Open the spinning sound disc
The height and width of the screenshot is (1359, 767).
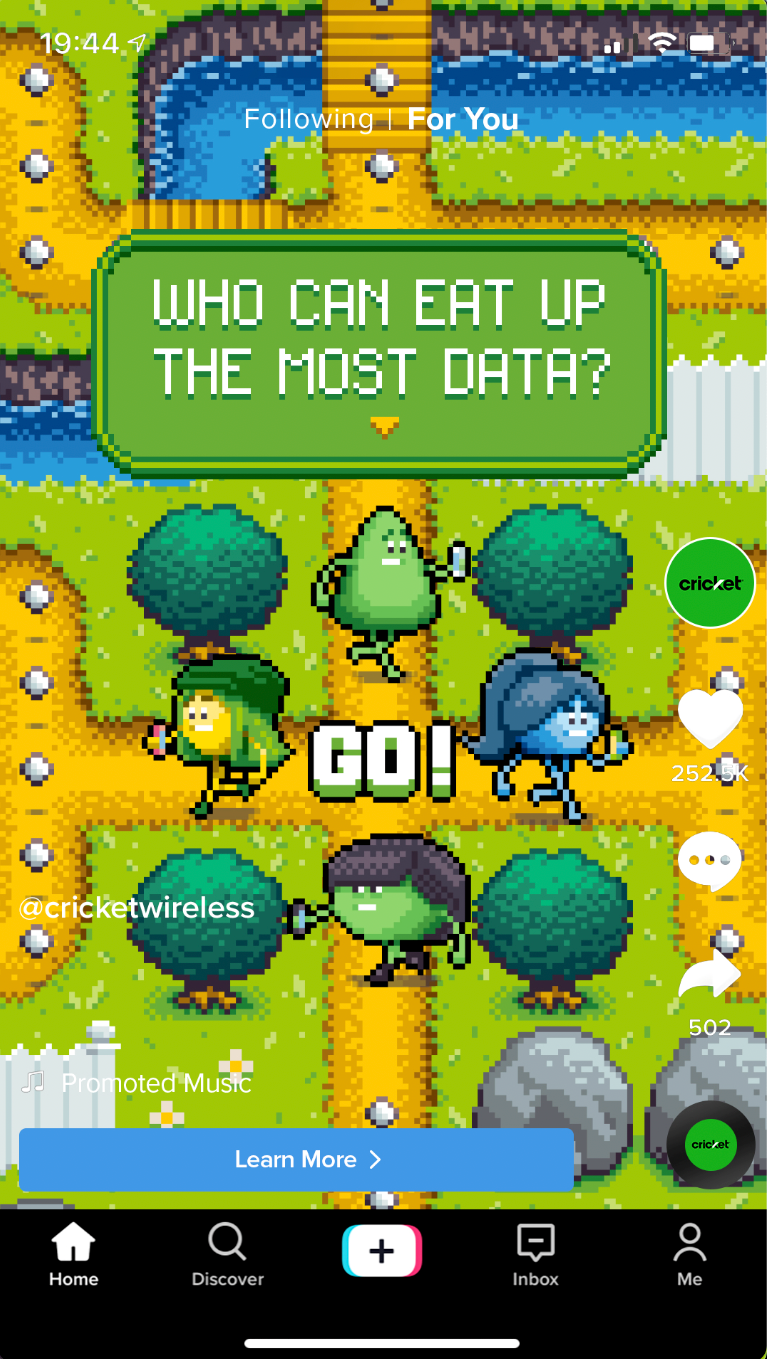[711, 1145]
